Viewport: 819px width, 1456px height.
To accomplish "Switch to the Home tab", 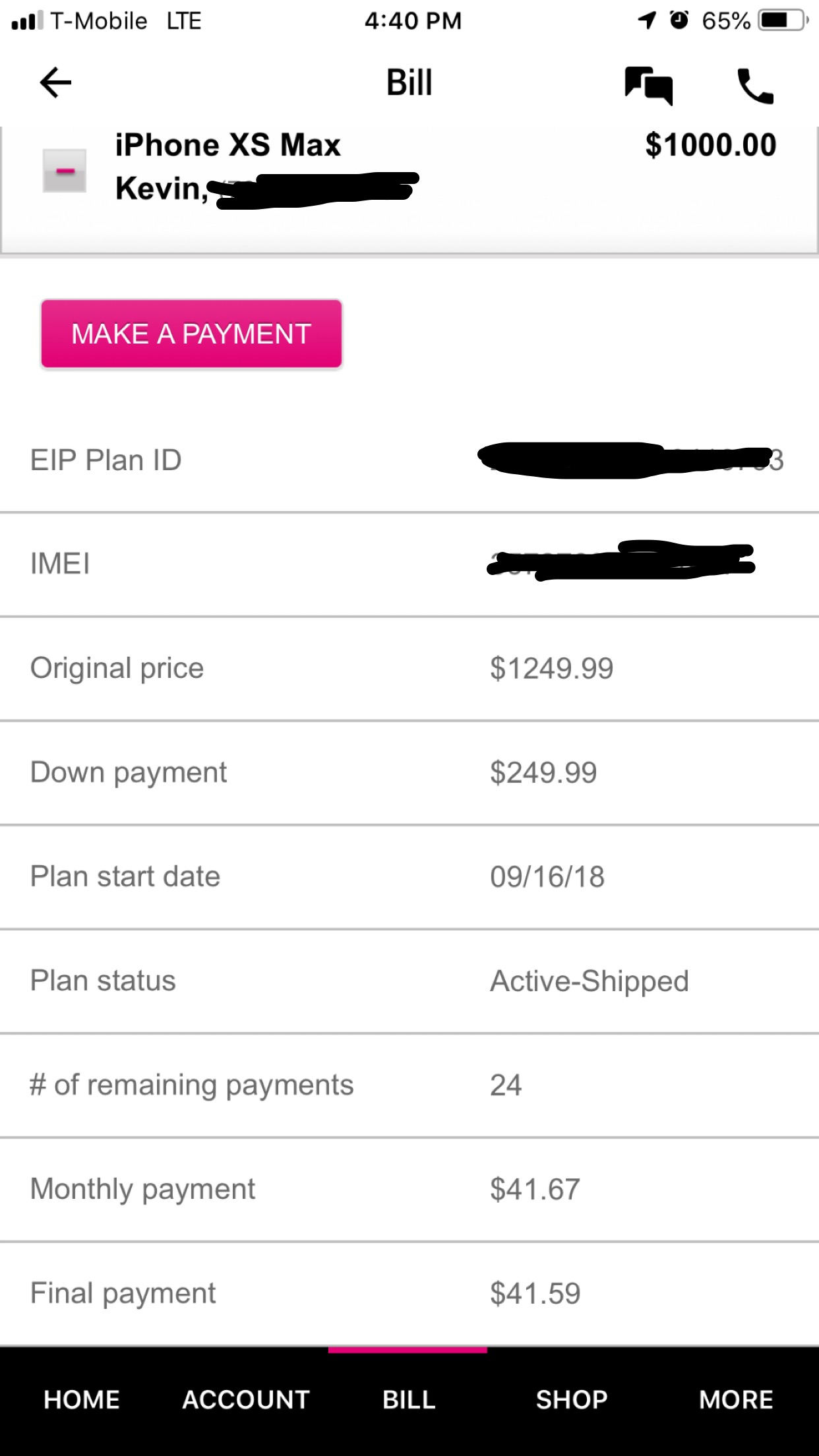I will pyautogui.click(x=82, y=1399).
